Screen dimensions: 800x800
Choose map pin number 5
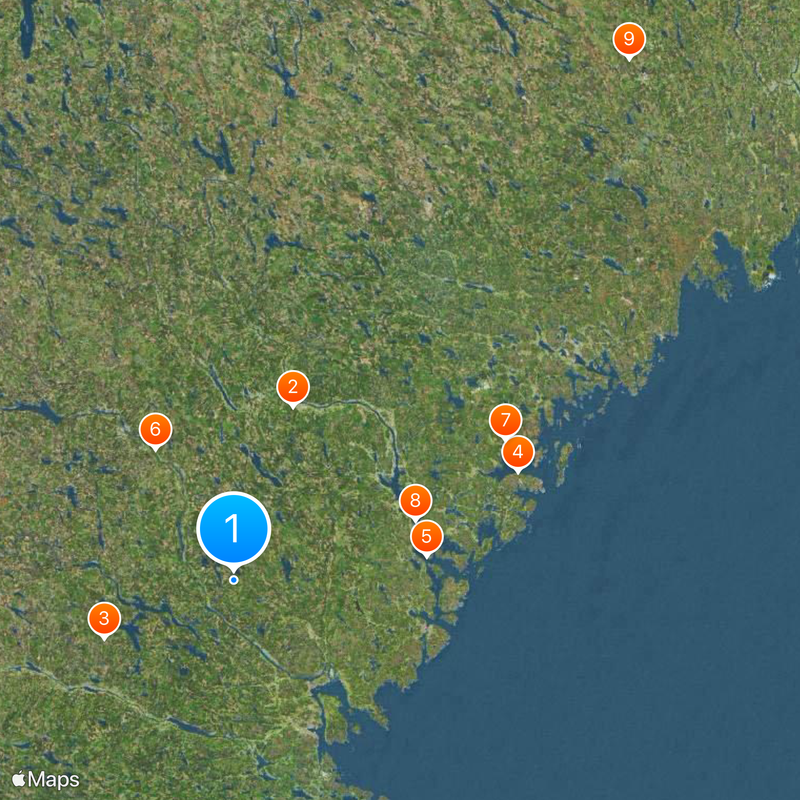point(426,537)
